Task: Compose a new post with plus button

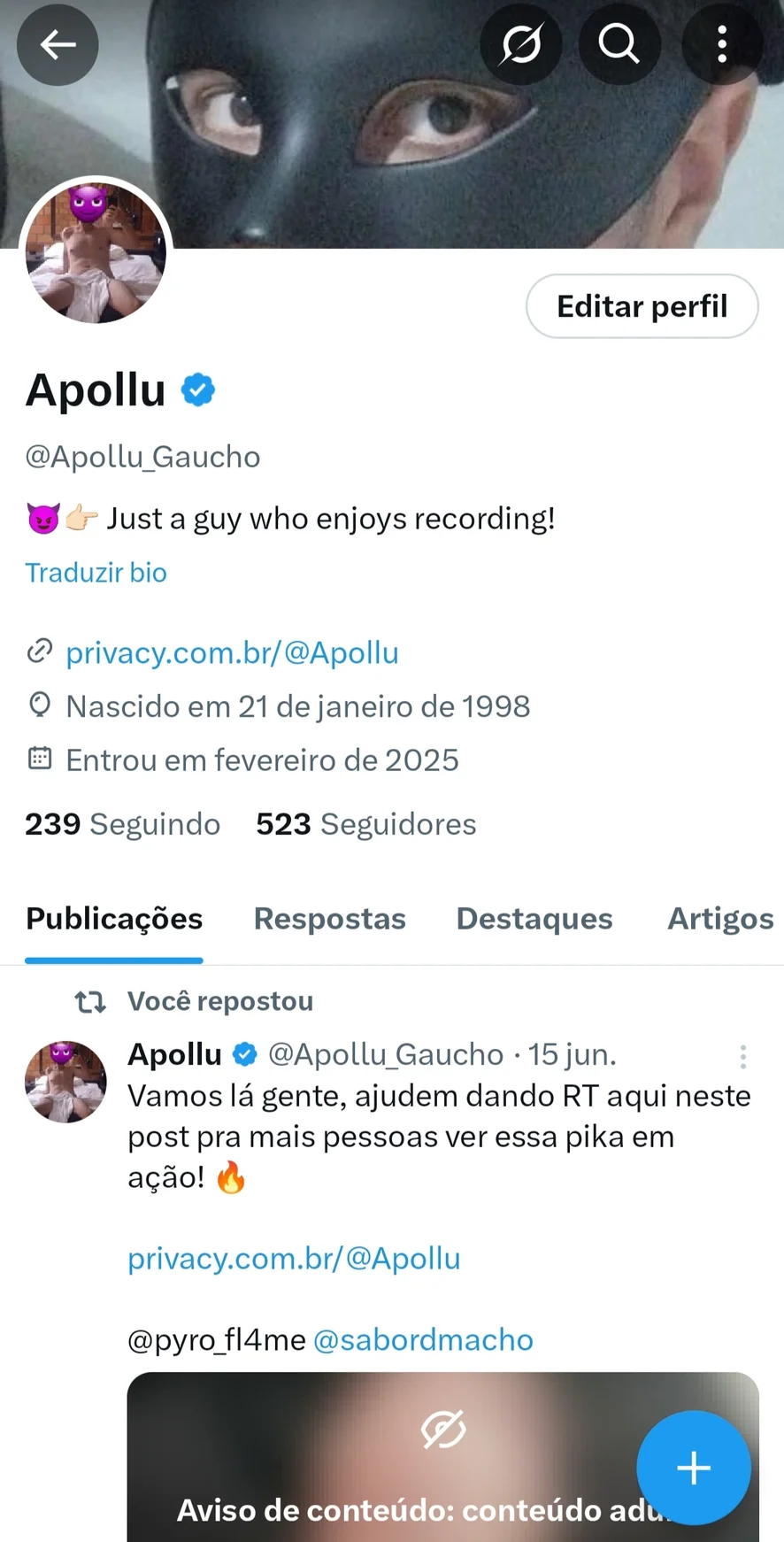Action: click(694, 1468)
